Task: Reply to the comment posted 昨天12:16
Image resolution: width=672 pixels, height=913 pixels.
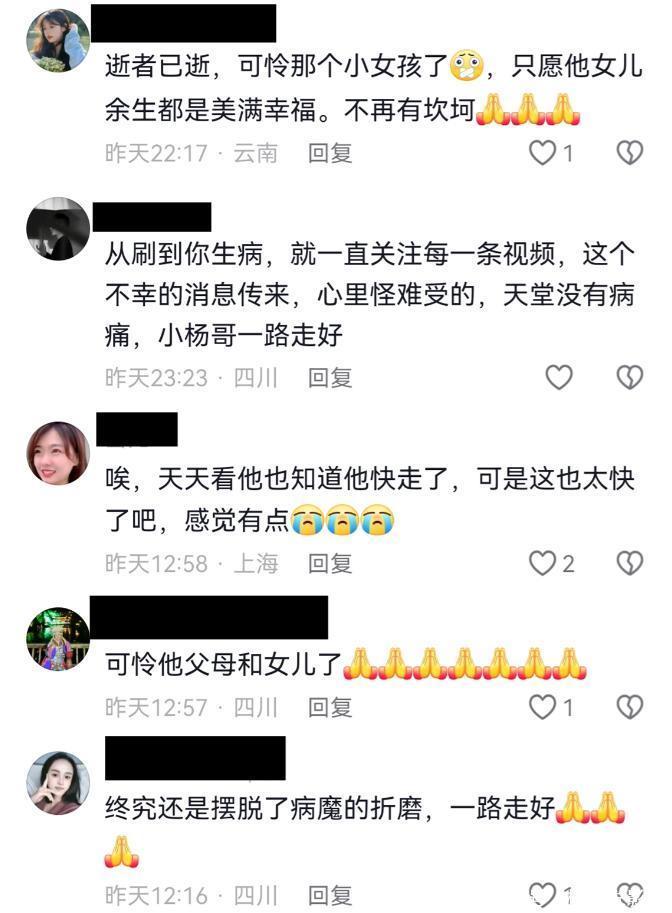Action: (329, 894)
